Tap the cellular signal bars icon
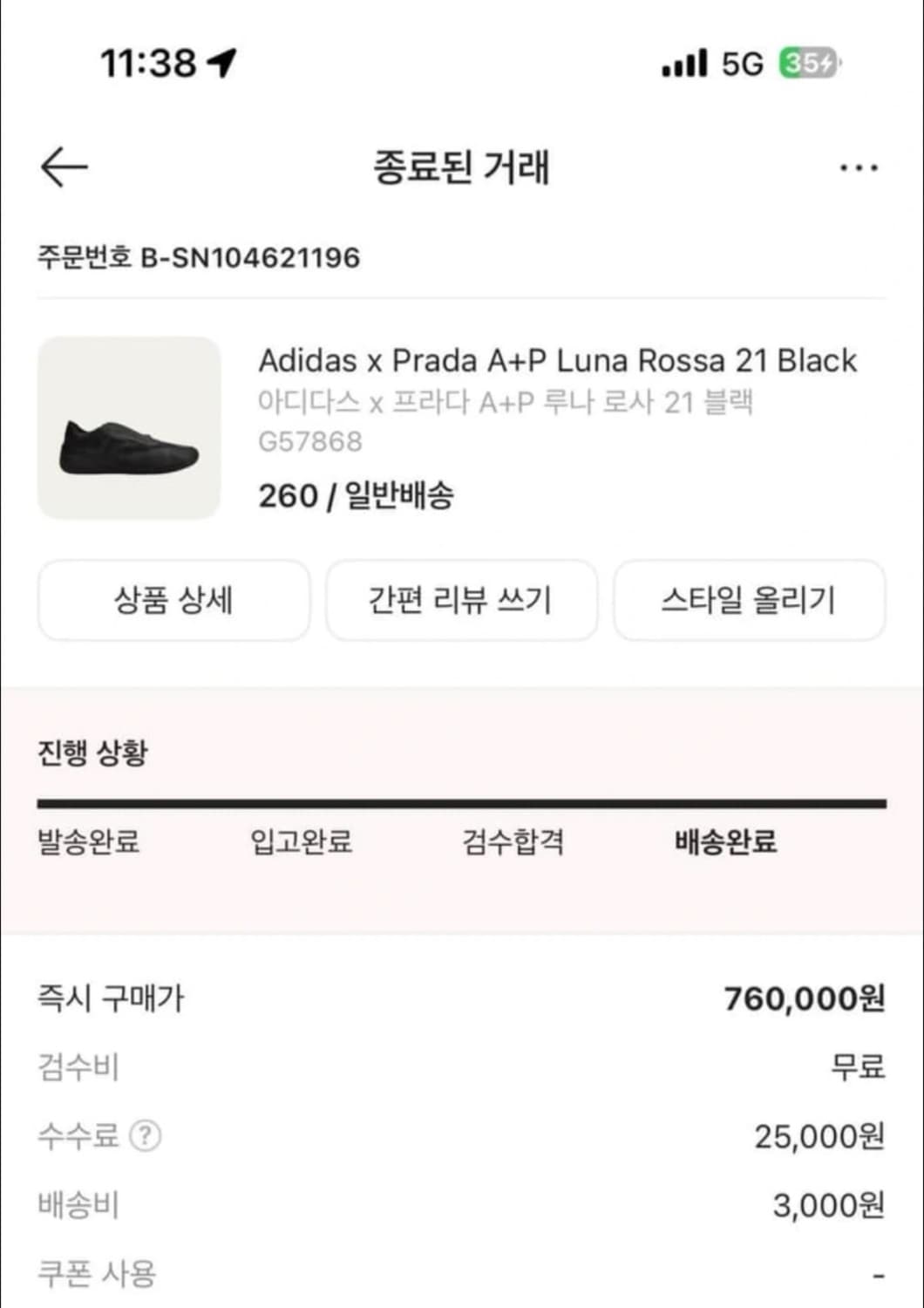 pos(683,59)
